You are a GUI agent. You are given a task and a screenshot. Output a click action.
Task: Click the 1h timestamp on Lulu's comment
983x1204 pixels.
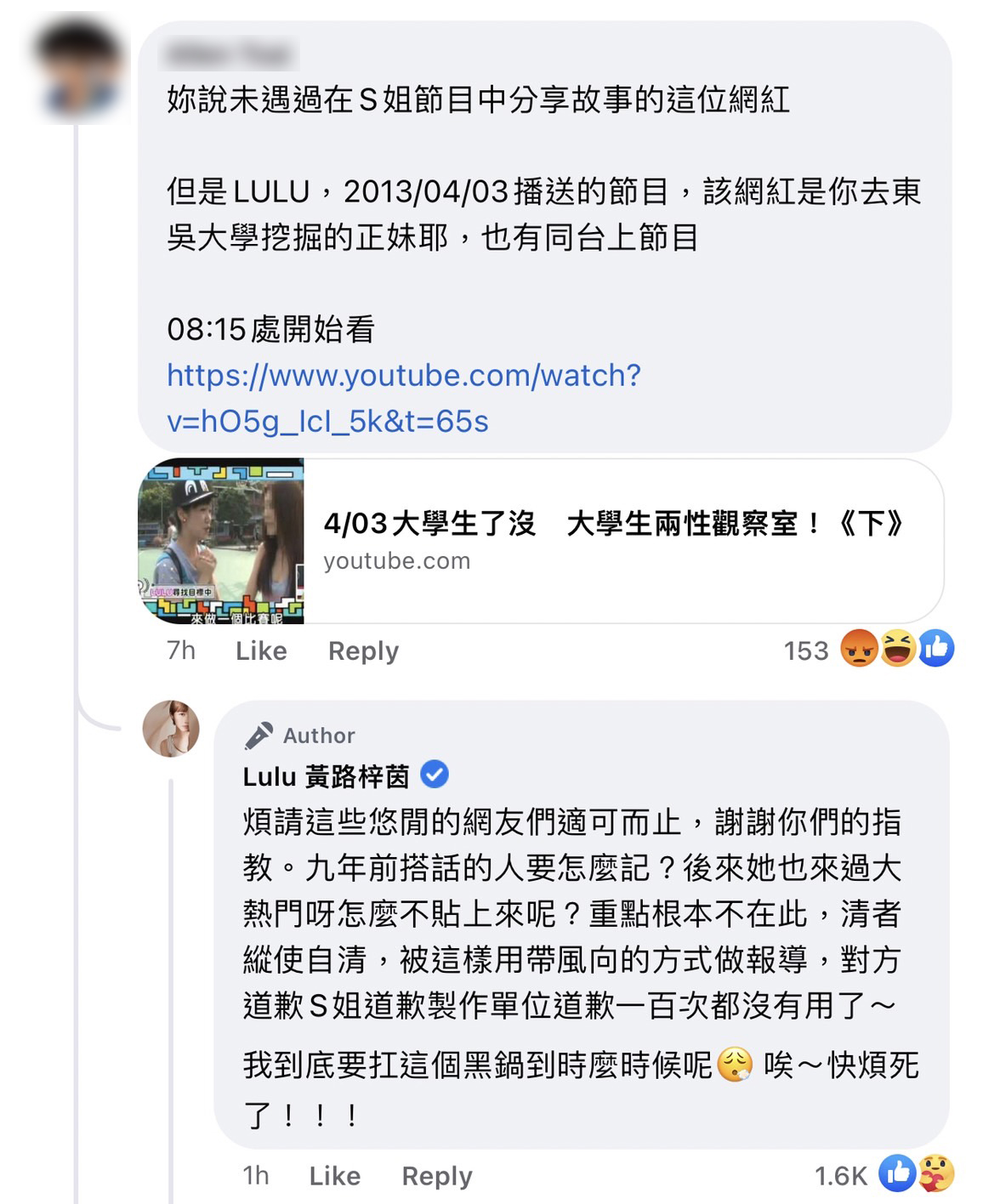(x=258, y=1176)
